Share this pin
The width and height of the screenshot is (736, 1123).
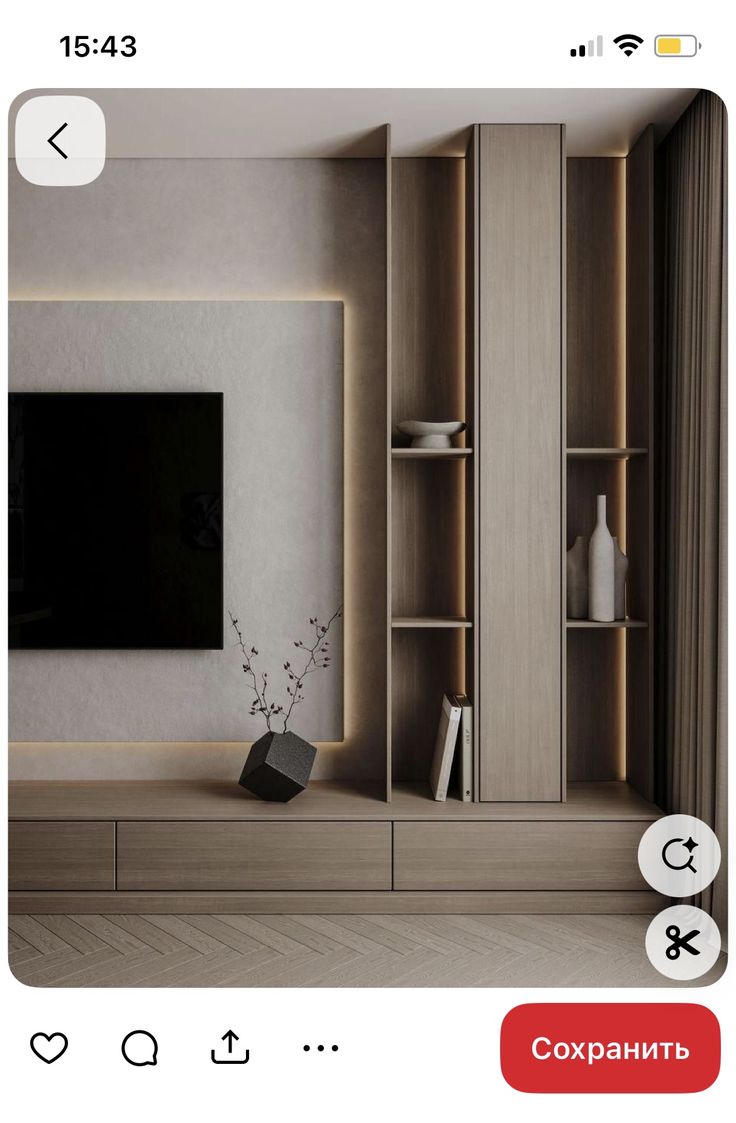pos(230,1047)
